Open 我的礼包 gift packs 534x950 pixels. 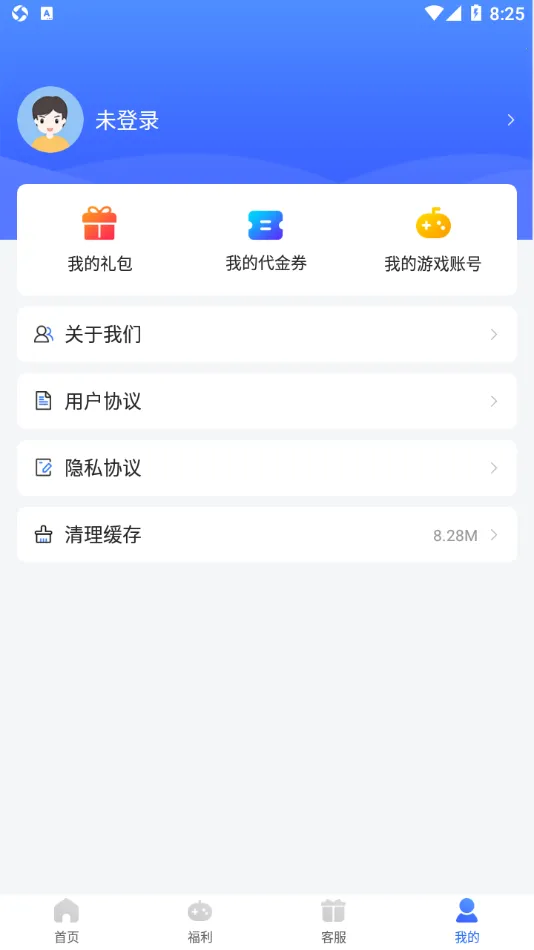(99, 240)
